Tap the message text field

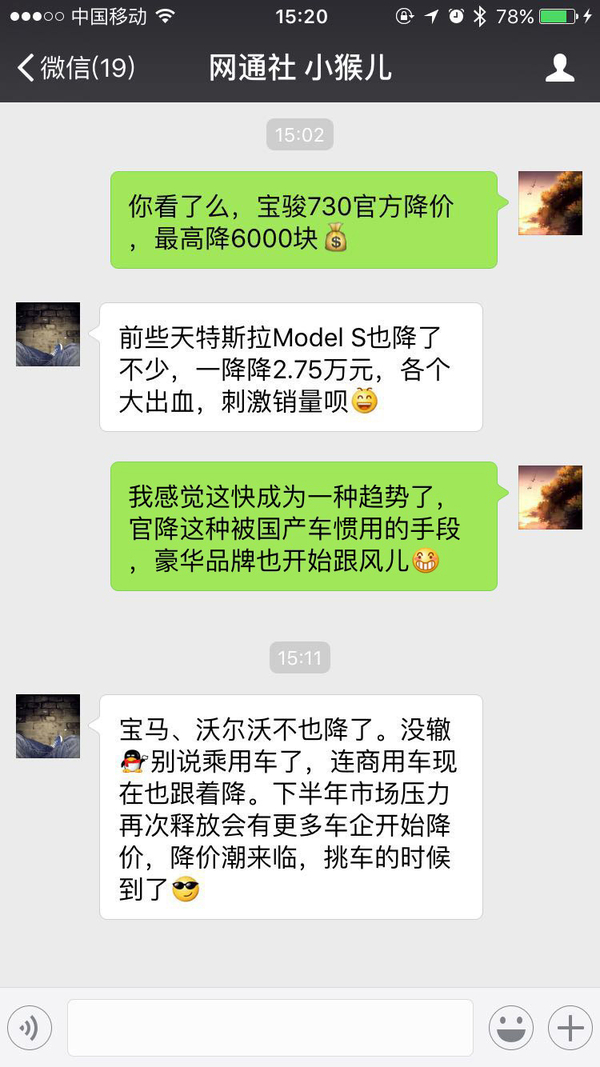[270, 1027]
